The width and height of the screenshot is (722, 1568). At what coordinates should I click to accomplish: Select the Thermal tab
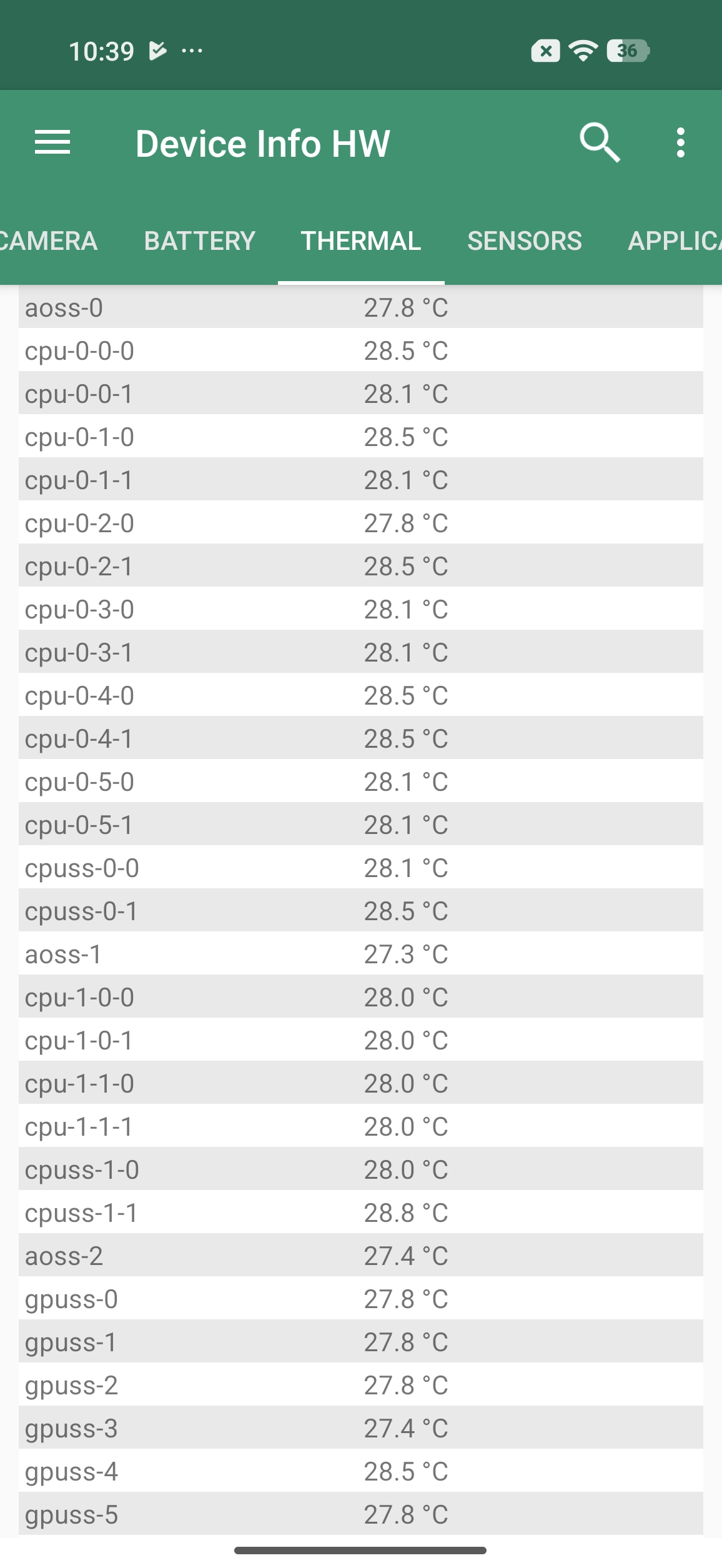[361, 241]
